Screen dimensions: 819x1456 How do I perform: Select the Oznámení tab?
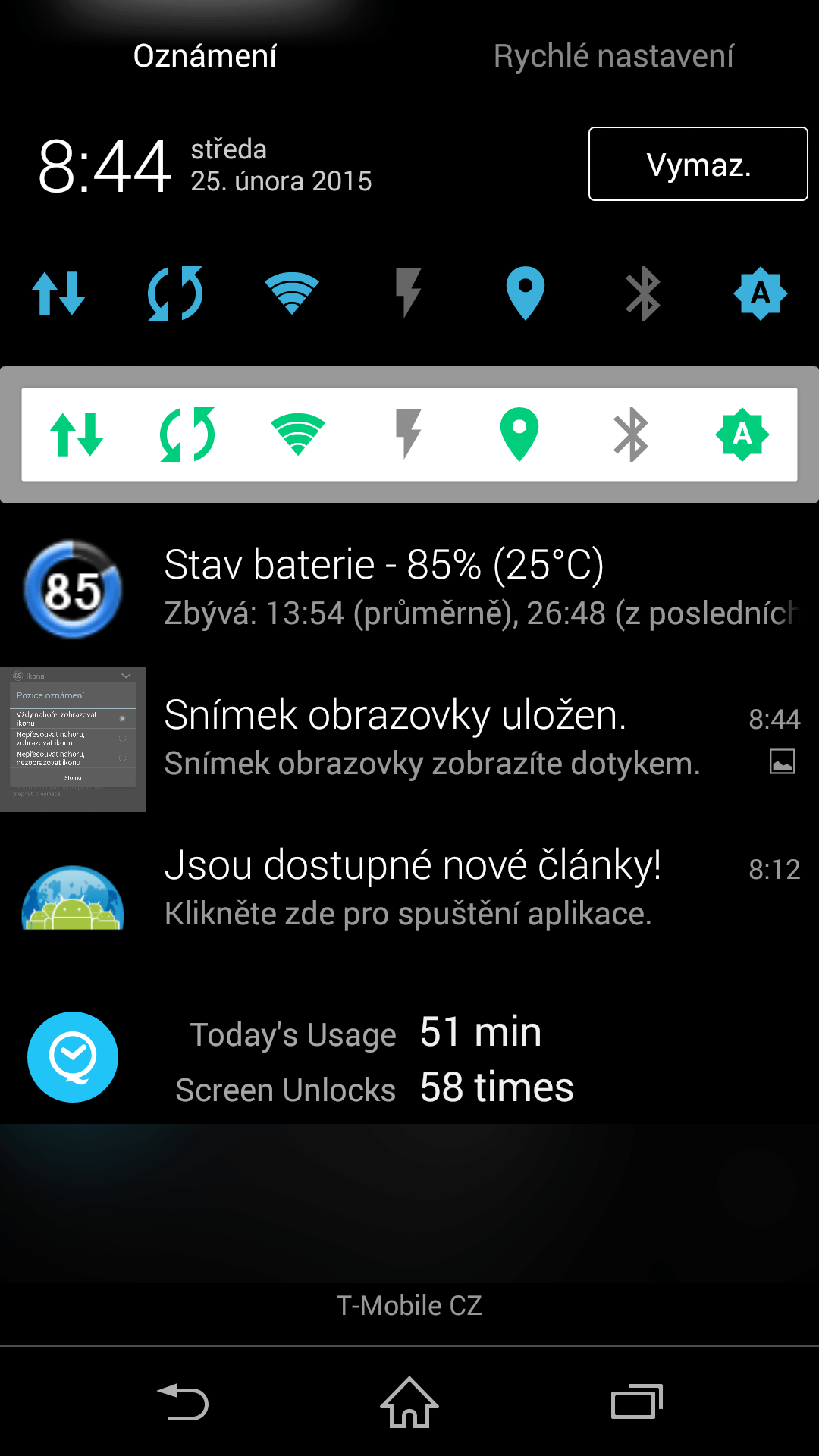[205, 56]
